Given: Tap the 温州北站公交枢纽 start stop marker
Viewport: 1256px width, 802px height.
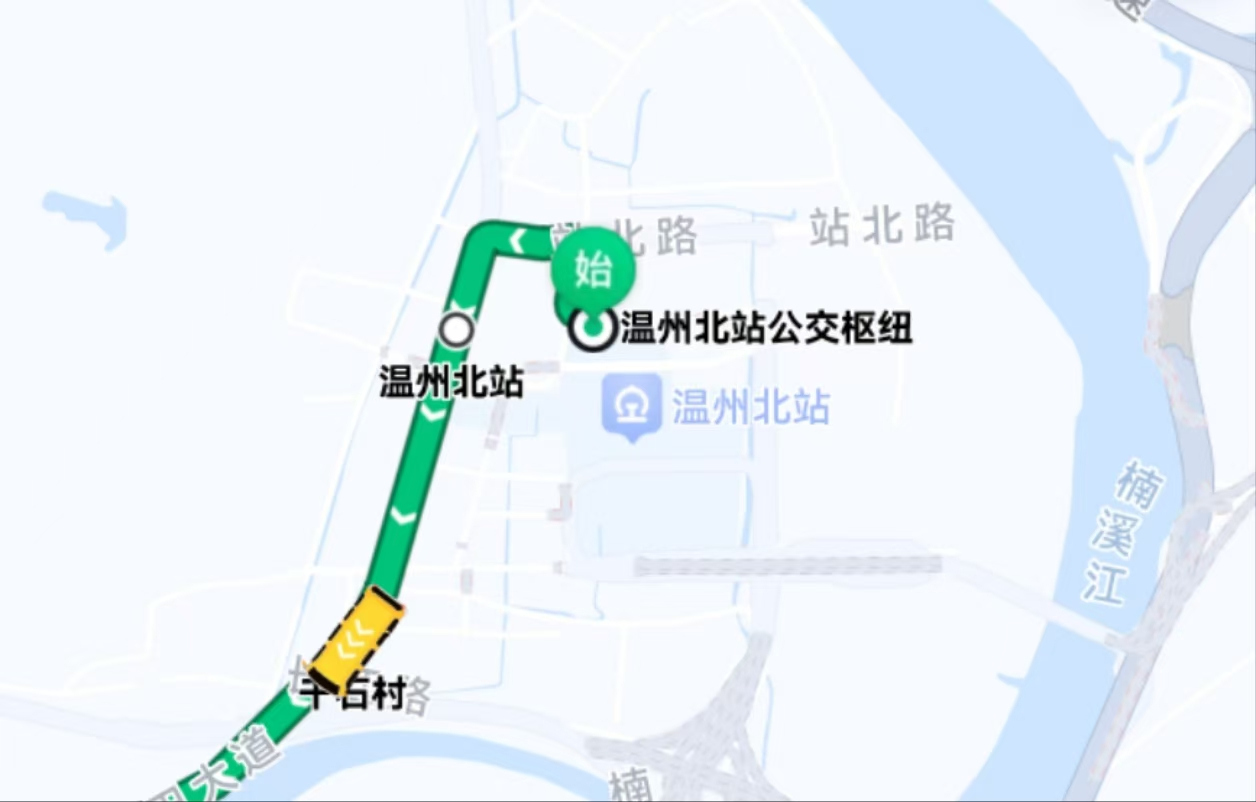Looking at the screenshot, I should pyautogui.click(x=592, y=329).
